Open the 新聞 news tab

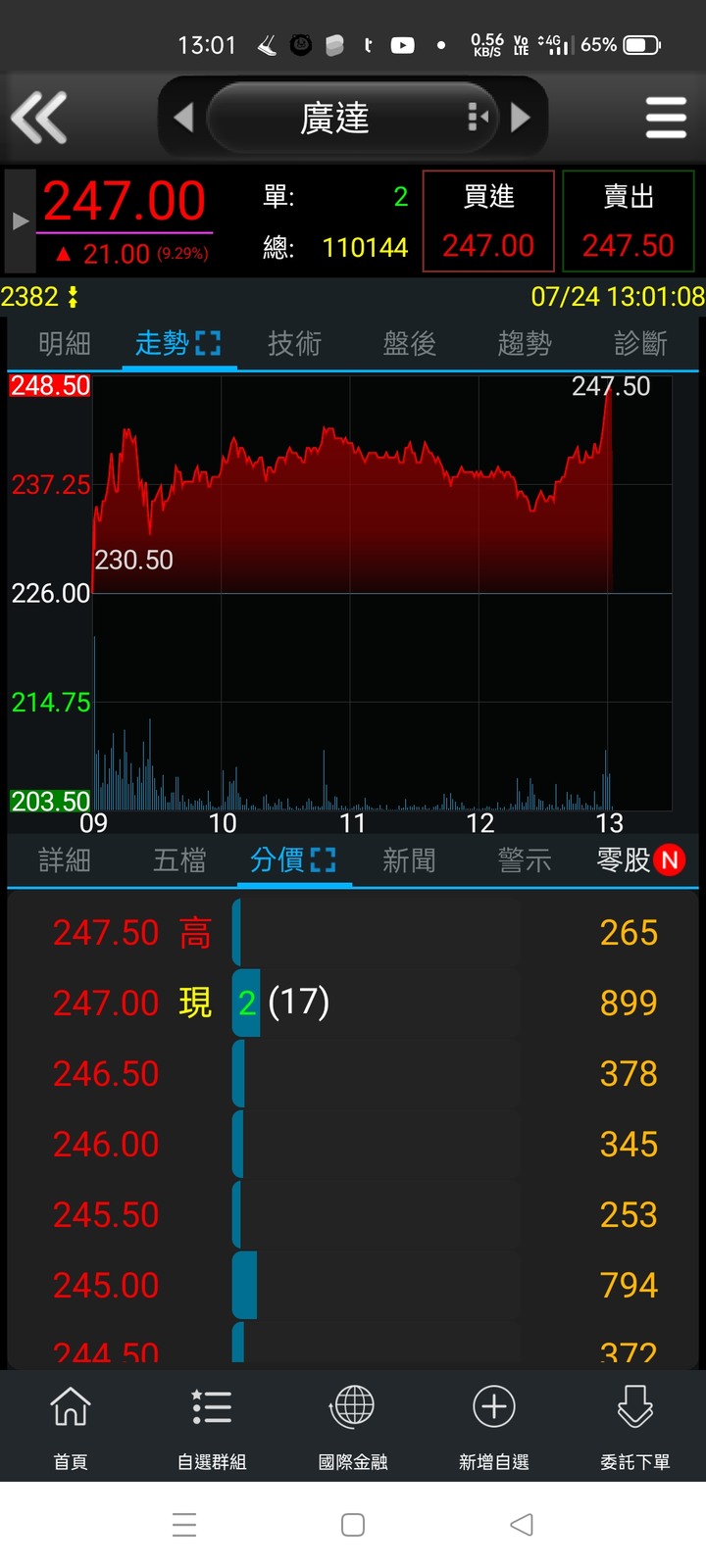[x=409, y=860]
